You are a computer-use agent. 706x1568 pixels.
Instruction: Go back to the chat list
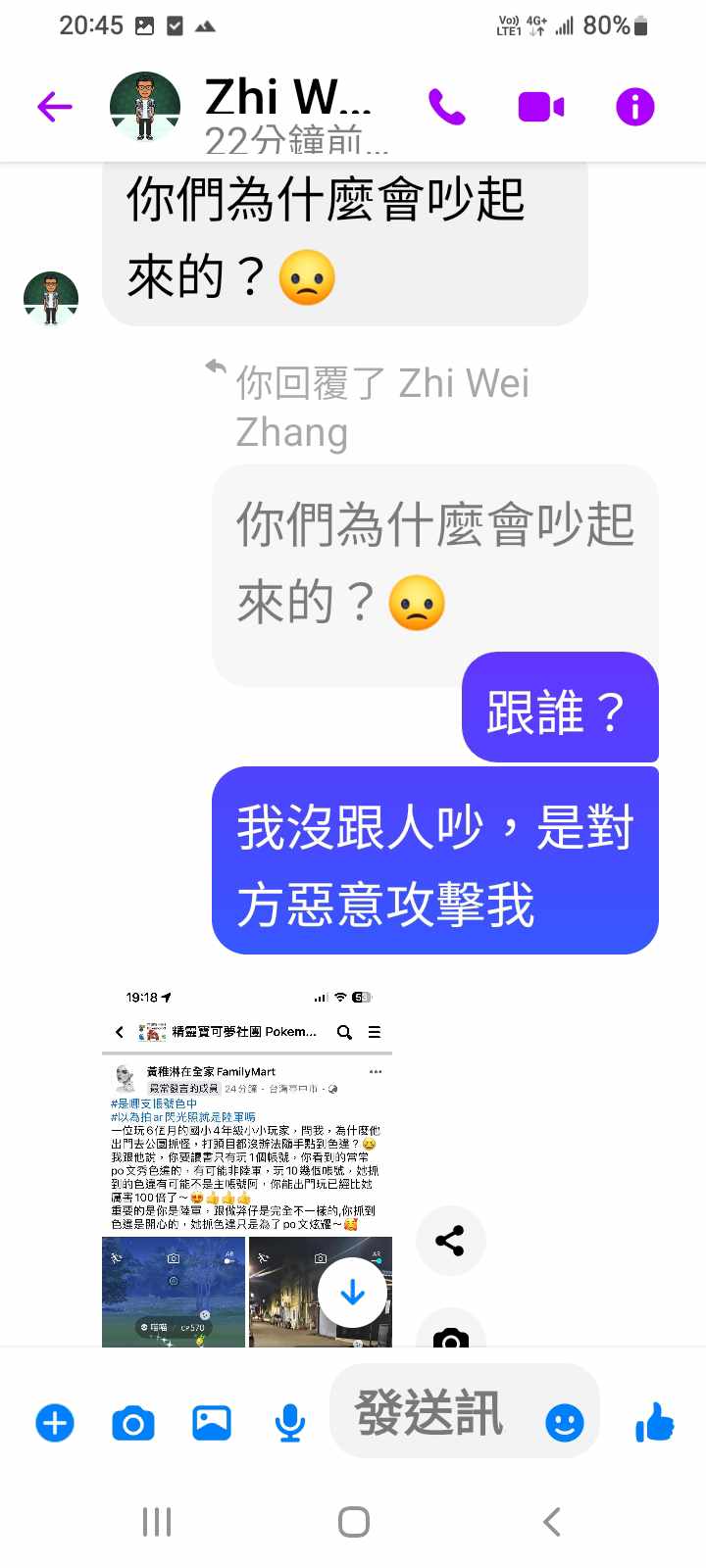pyautogui.click(x=55, y=106)
